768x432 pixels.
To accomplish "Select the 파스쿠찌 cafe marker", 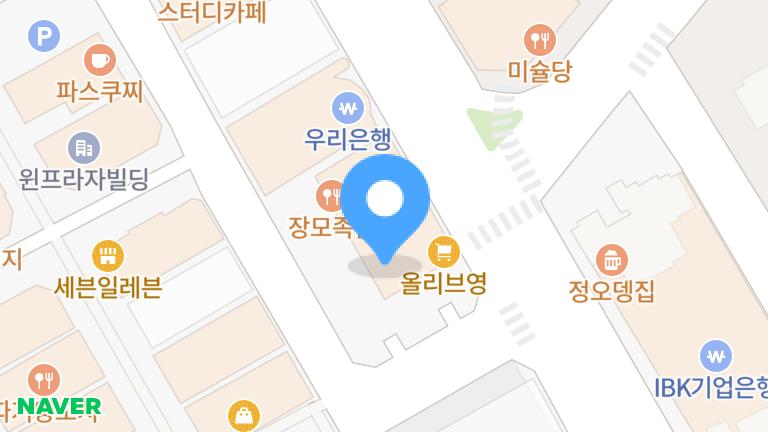I will [x=100, y=60].
